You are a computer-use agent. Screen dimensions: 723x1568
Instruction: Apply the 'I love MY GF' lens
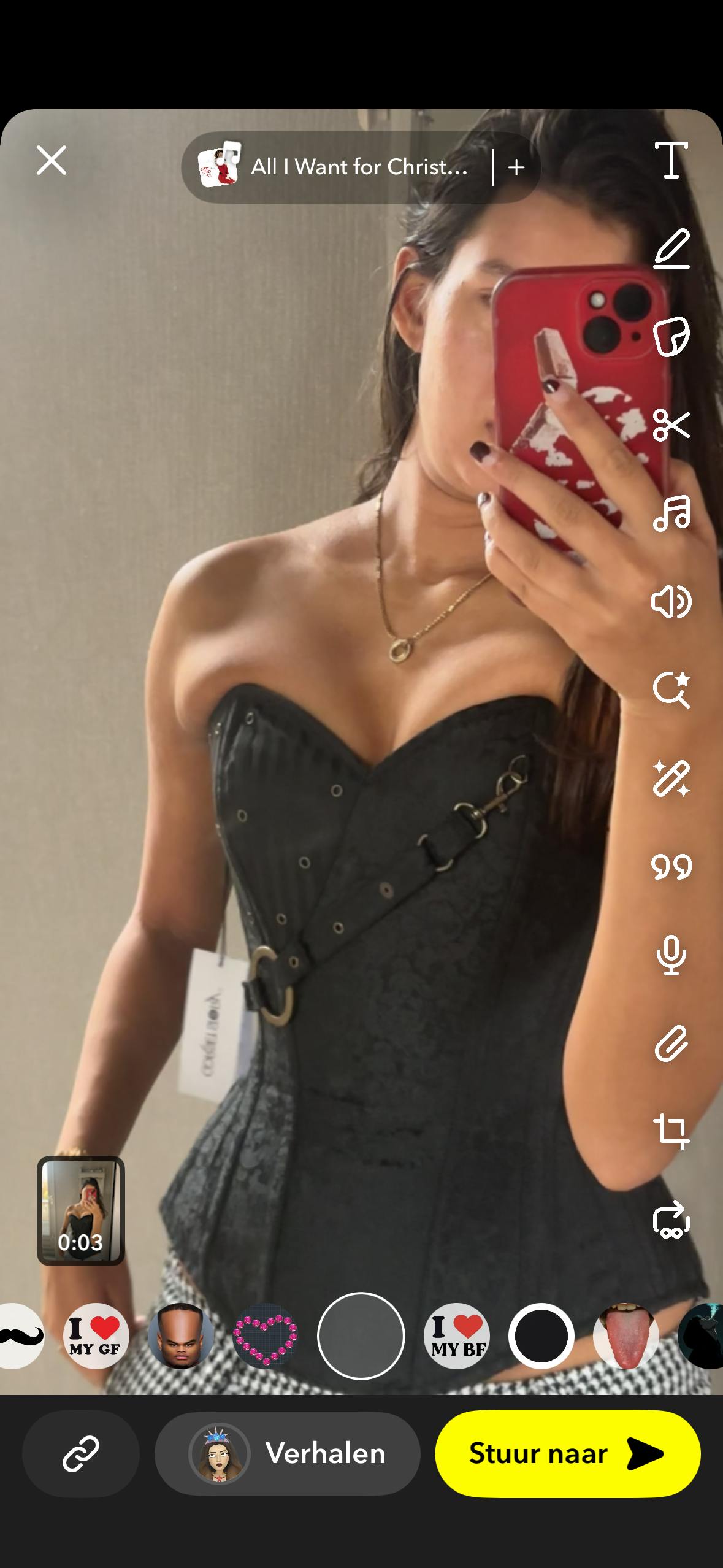click(96, 1336)
